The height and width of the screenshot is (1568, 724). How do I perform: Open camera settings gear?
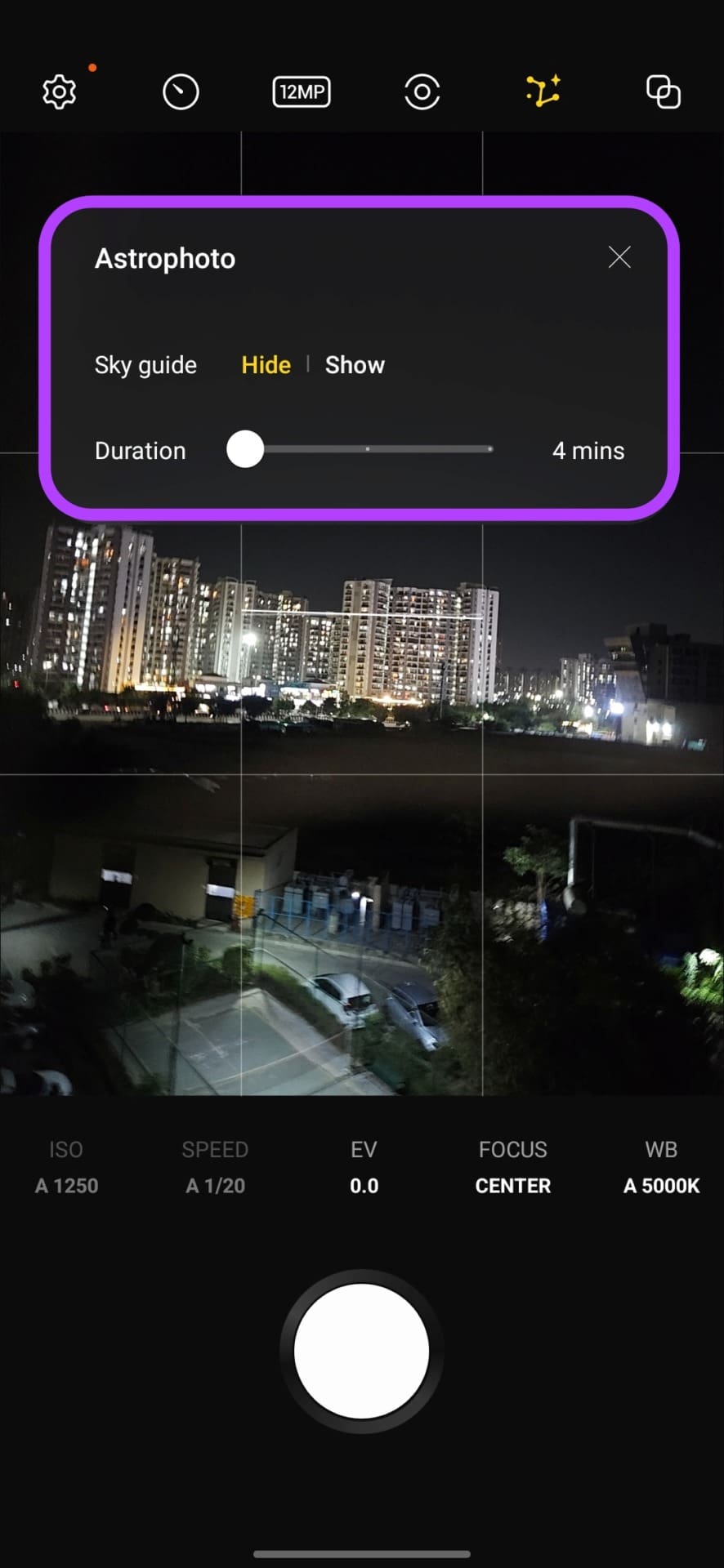pyautogui.click(x=59, y=91)
